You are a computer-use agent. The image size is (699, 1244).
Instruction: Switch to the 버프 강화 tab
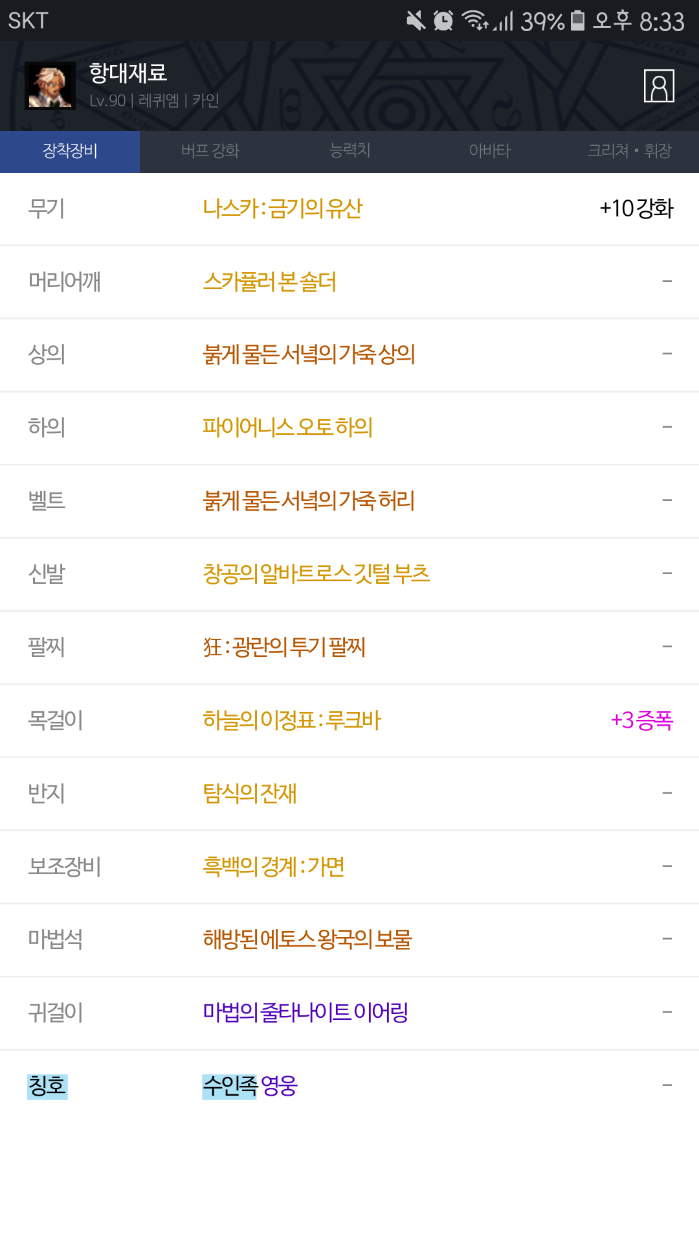point(210,151)
